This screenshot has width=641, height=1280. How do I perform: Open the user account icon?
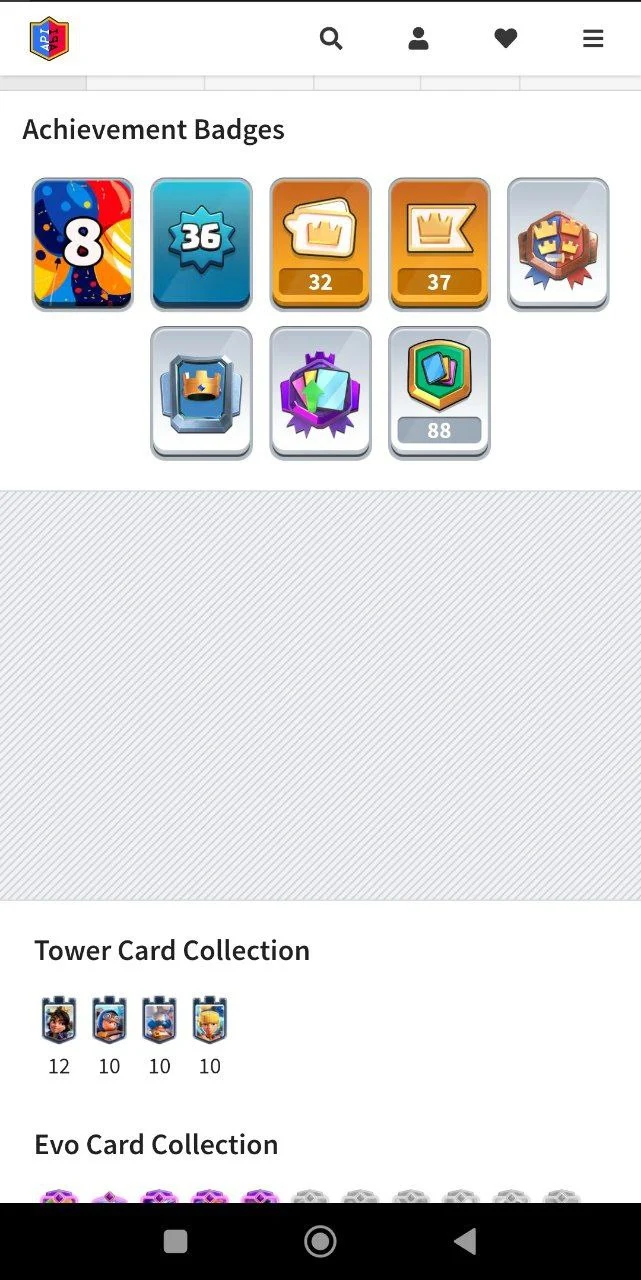(419, 39)
